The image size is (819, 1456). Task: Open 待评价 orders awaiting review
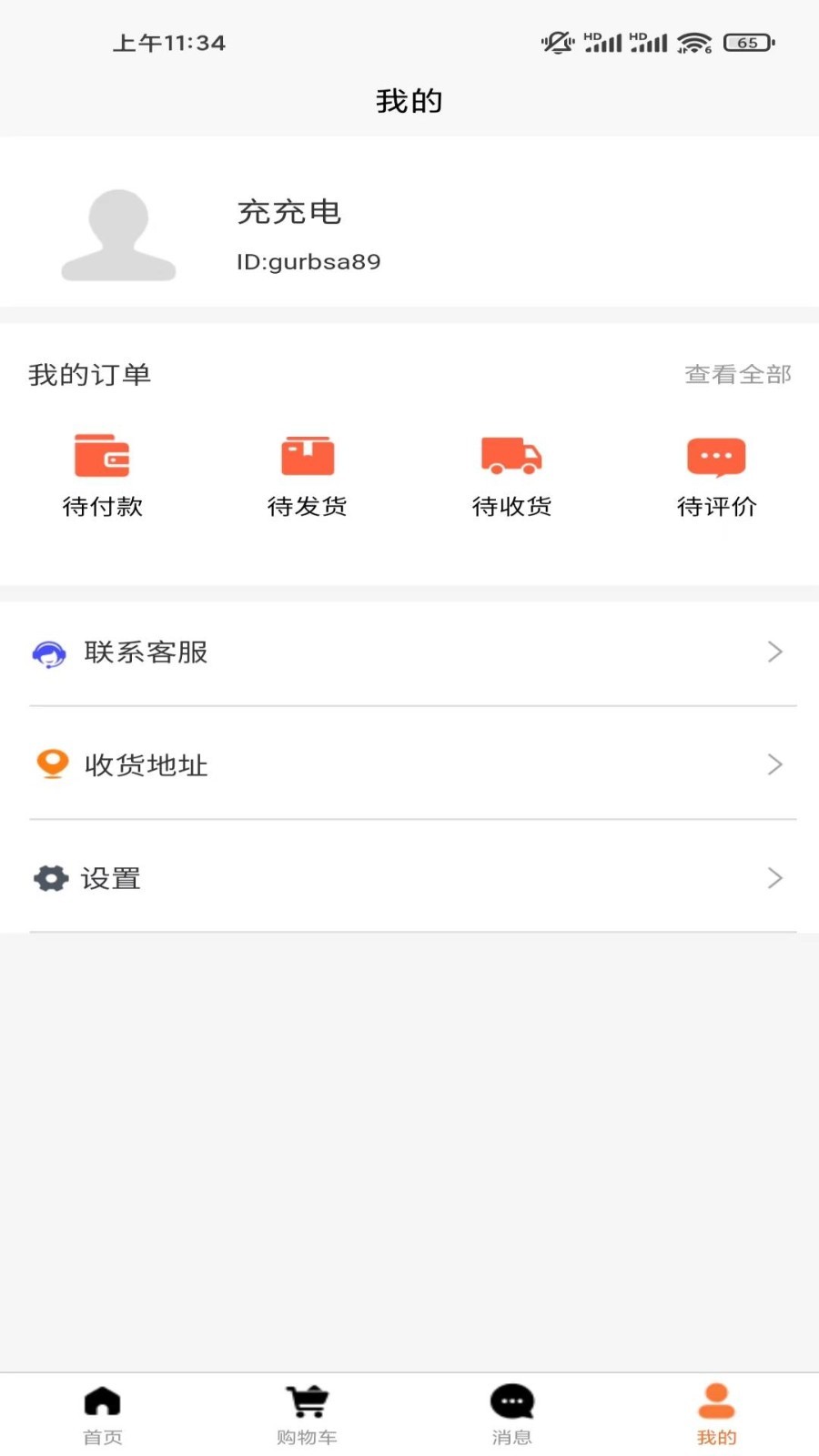[716, 476]
